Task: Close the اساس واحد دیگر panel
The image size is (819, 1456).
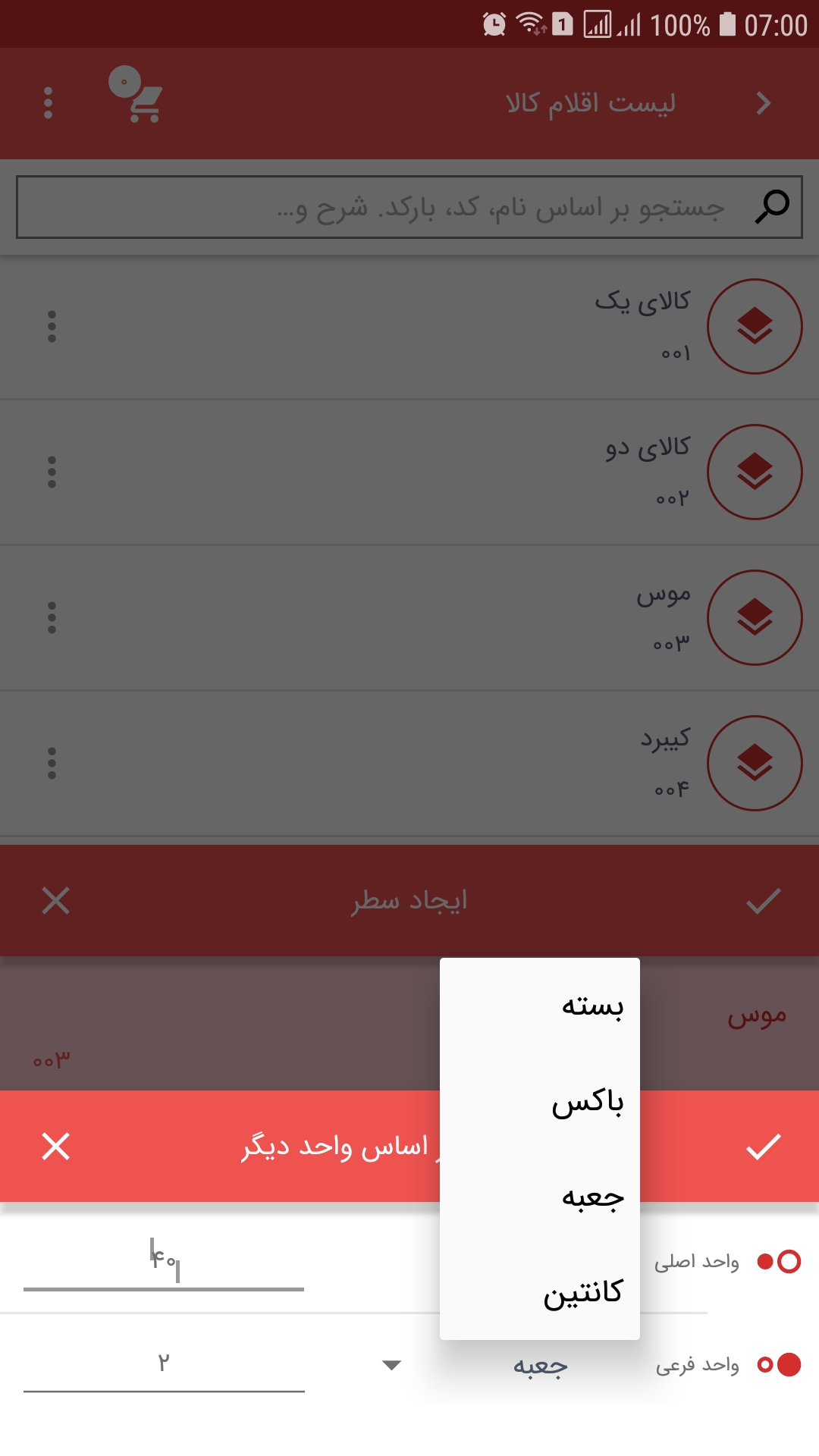Action: 56,1147
